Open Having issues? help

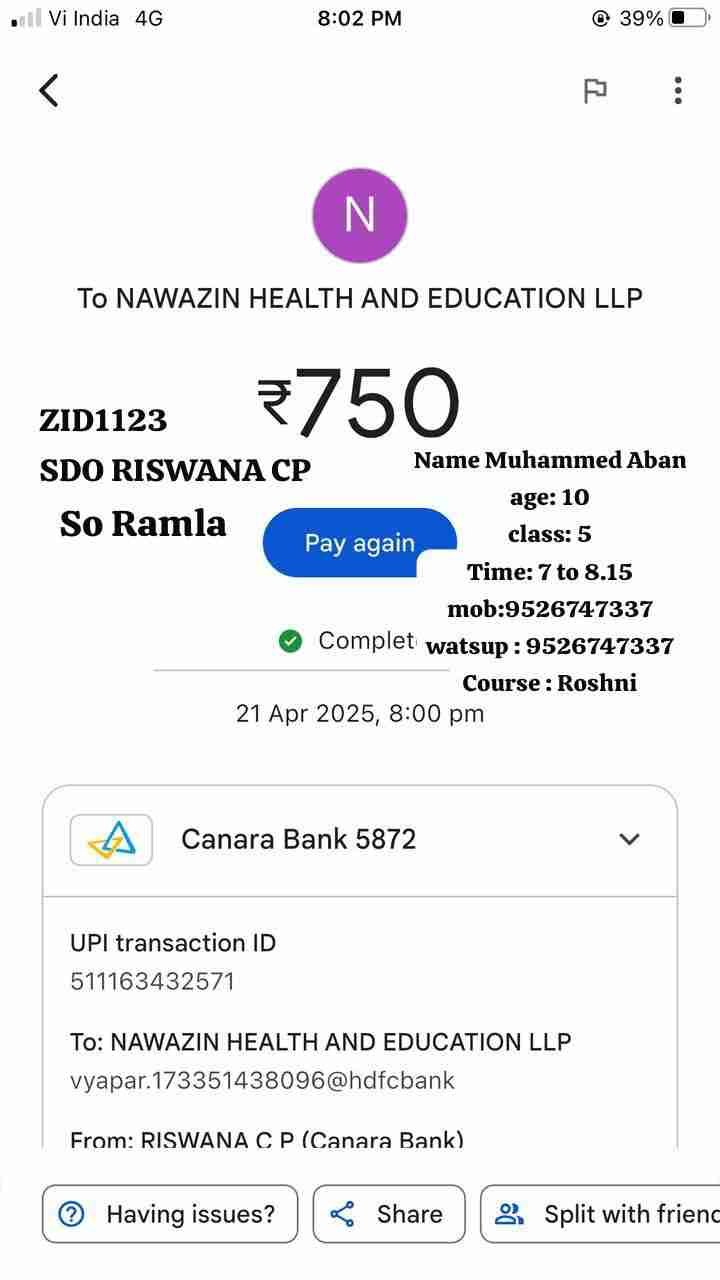170,1214
